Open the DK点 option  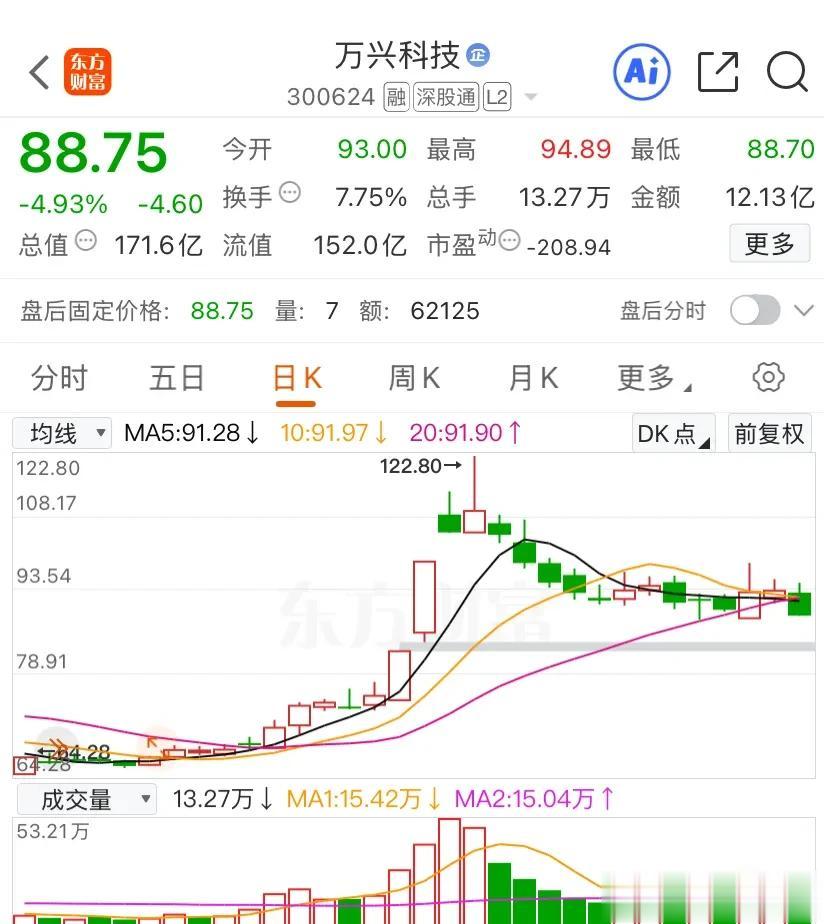click(x=673, y=433)
